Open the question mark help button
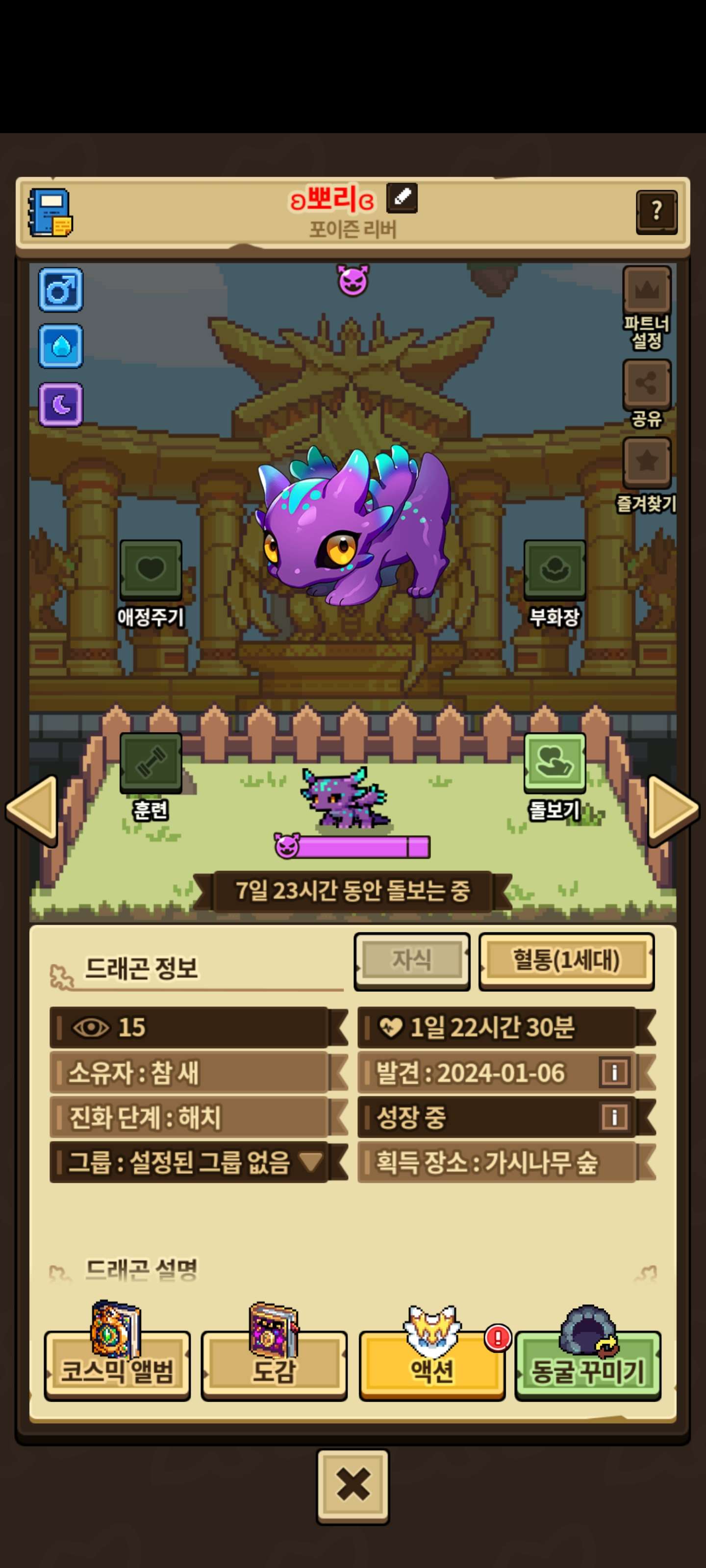Viewport: 706px width, 1568px height. point(656,212)
